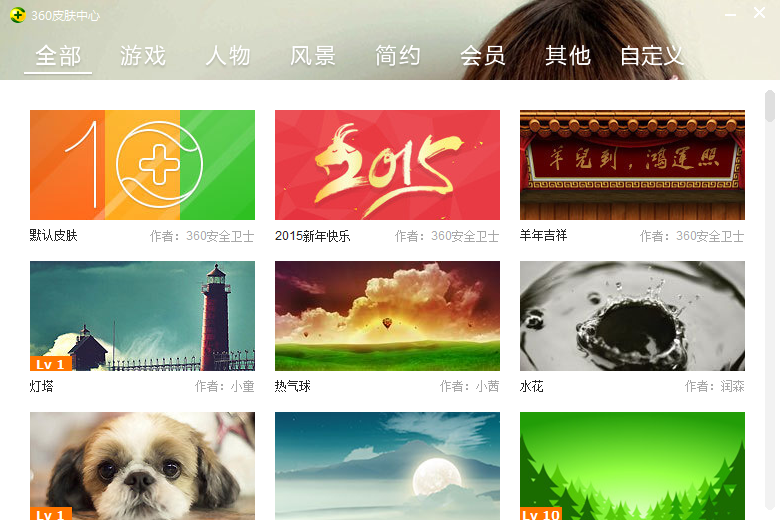
Task: Select the puppy photo skin
Action: tap(142, 466)
